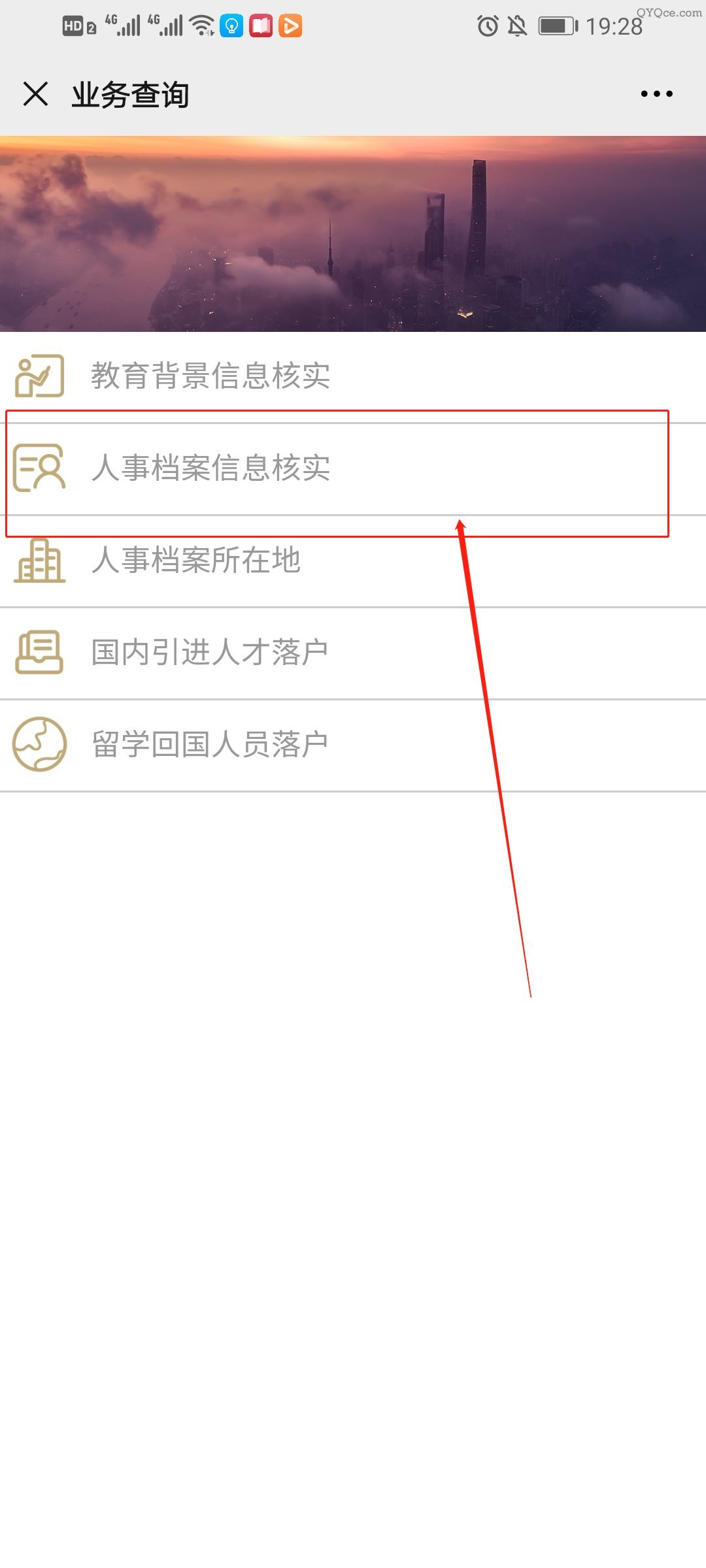Close the 业务查询 page
This screenshot has width=706, height=1568.
point(36,94)
